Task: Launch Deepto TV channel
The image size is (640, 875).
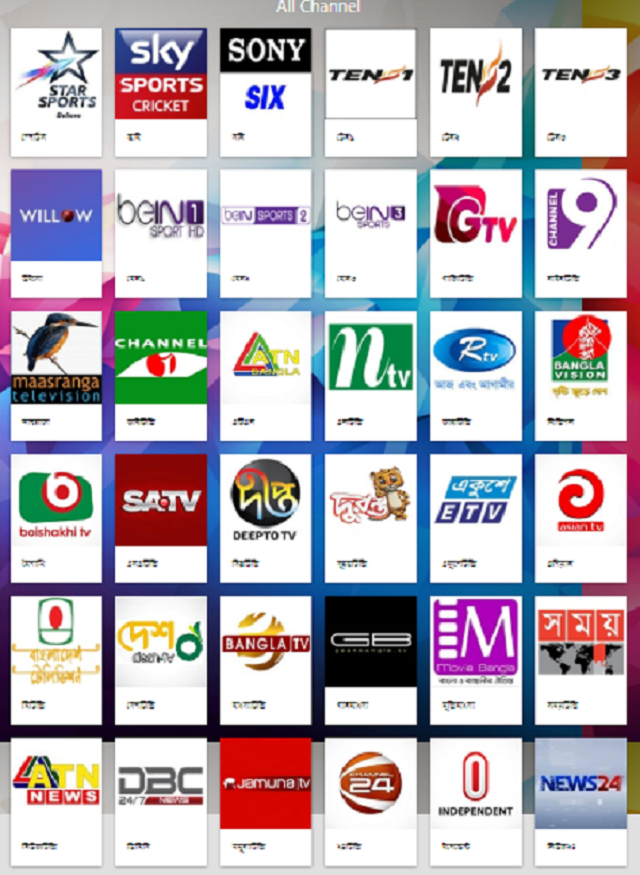Action: pos(266,516)
